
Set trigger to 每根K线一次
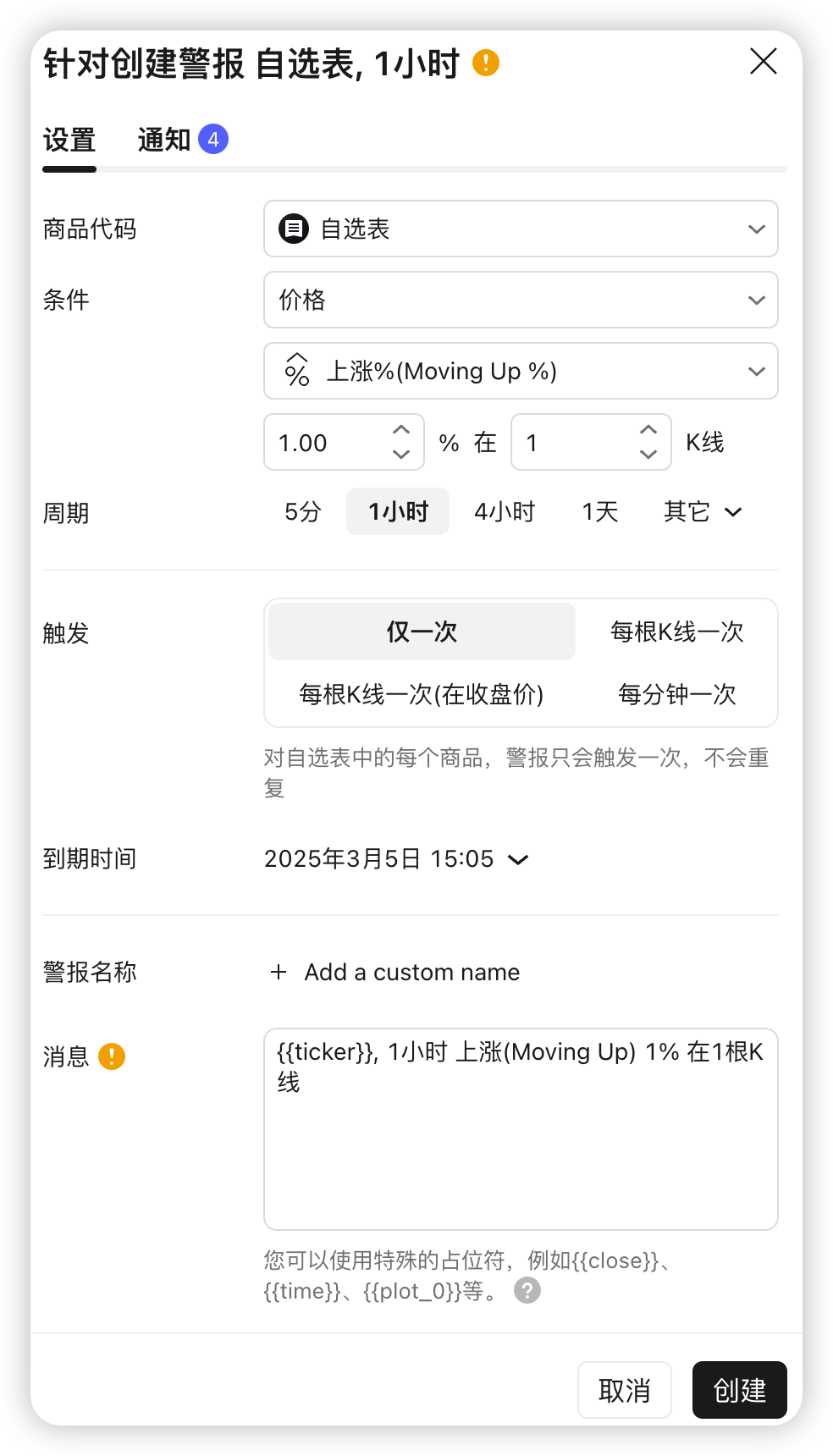pyautogui.click(x=676, y=631)
